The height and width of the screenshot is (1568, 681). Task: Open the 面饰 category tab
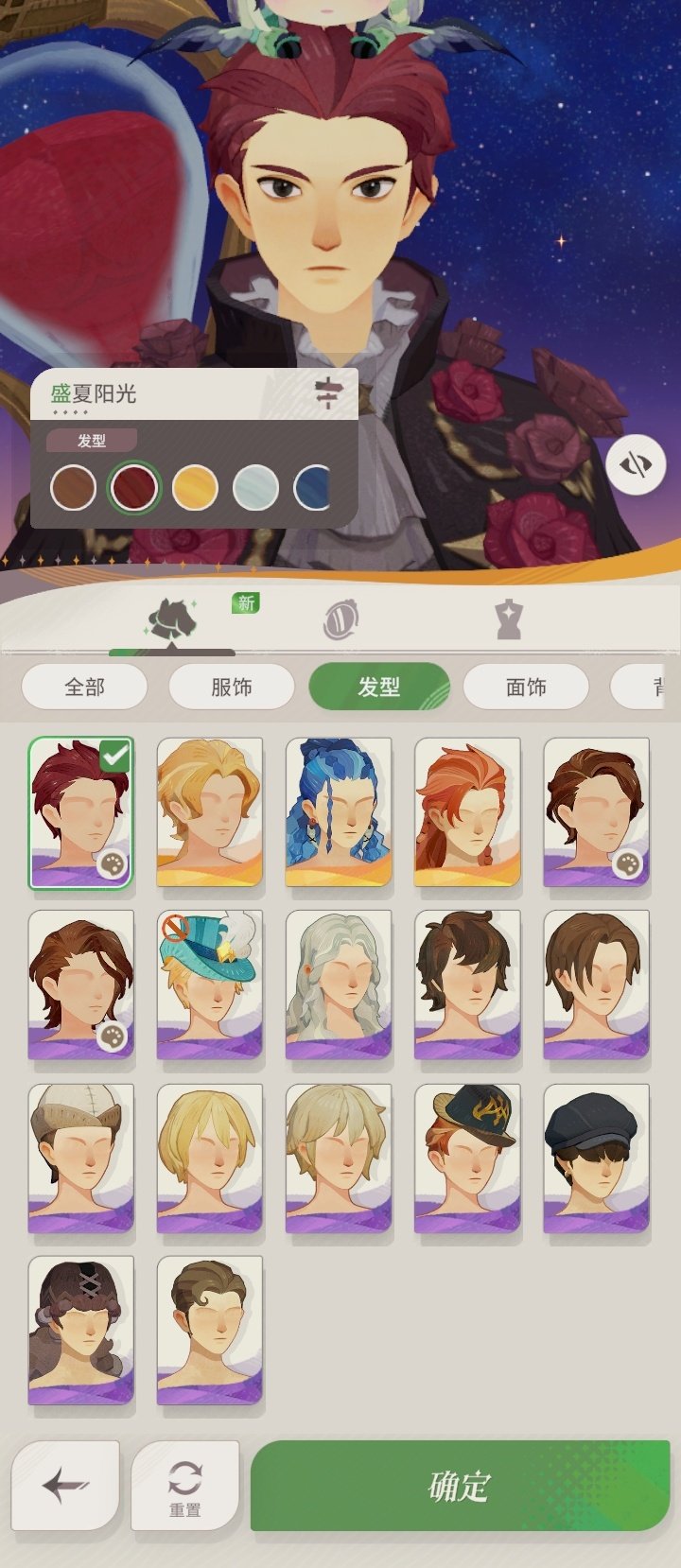(x=526, y=688)
